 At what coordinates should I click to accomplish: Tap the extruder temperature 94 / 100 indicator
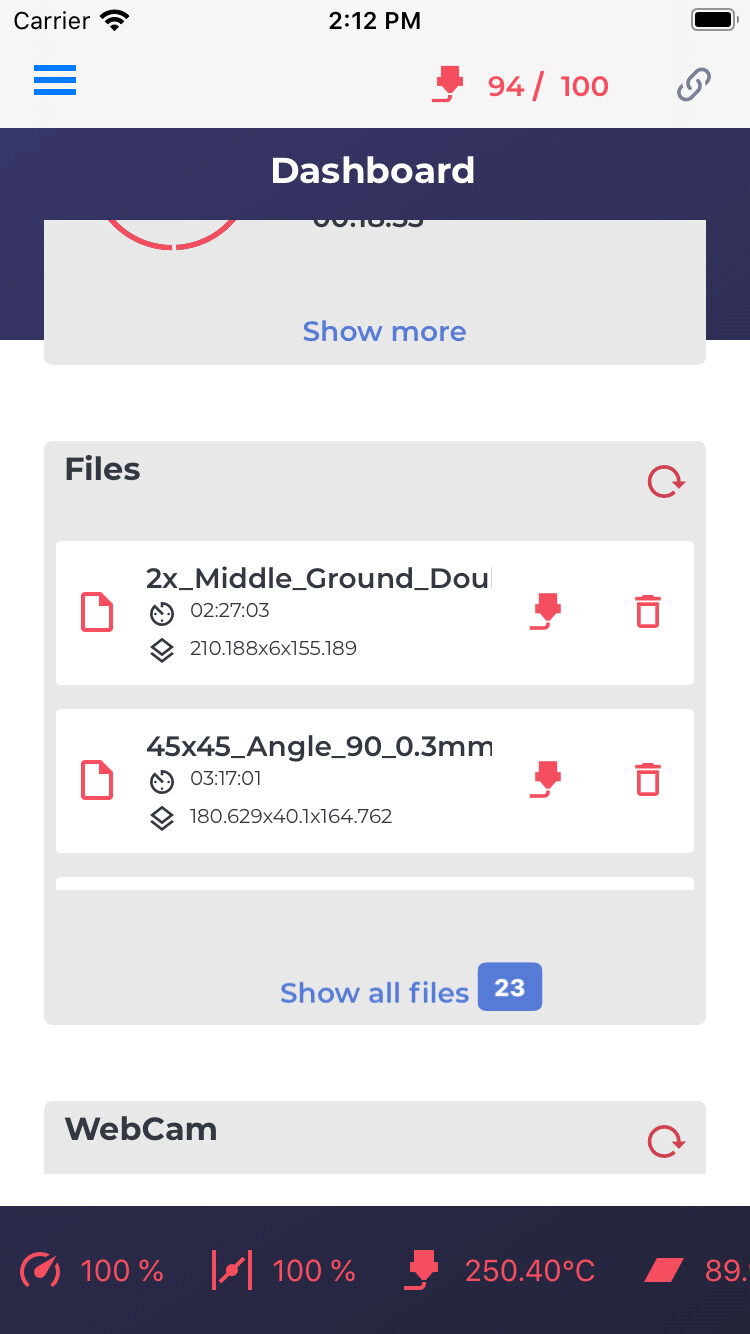tap(520, 86)
